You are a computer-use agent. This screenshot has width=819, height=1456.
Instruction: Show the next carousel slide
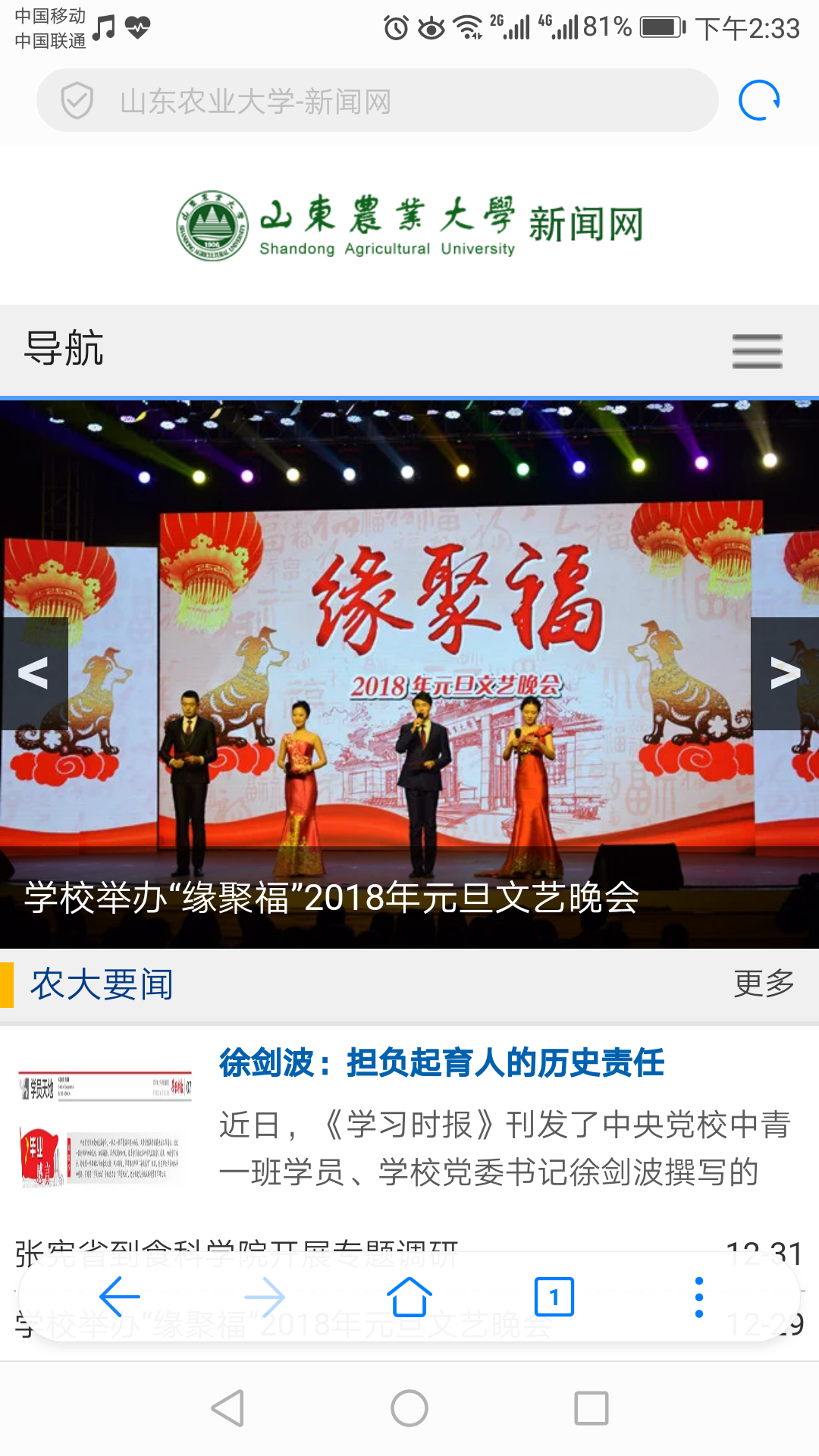(x=785, y=673)
